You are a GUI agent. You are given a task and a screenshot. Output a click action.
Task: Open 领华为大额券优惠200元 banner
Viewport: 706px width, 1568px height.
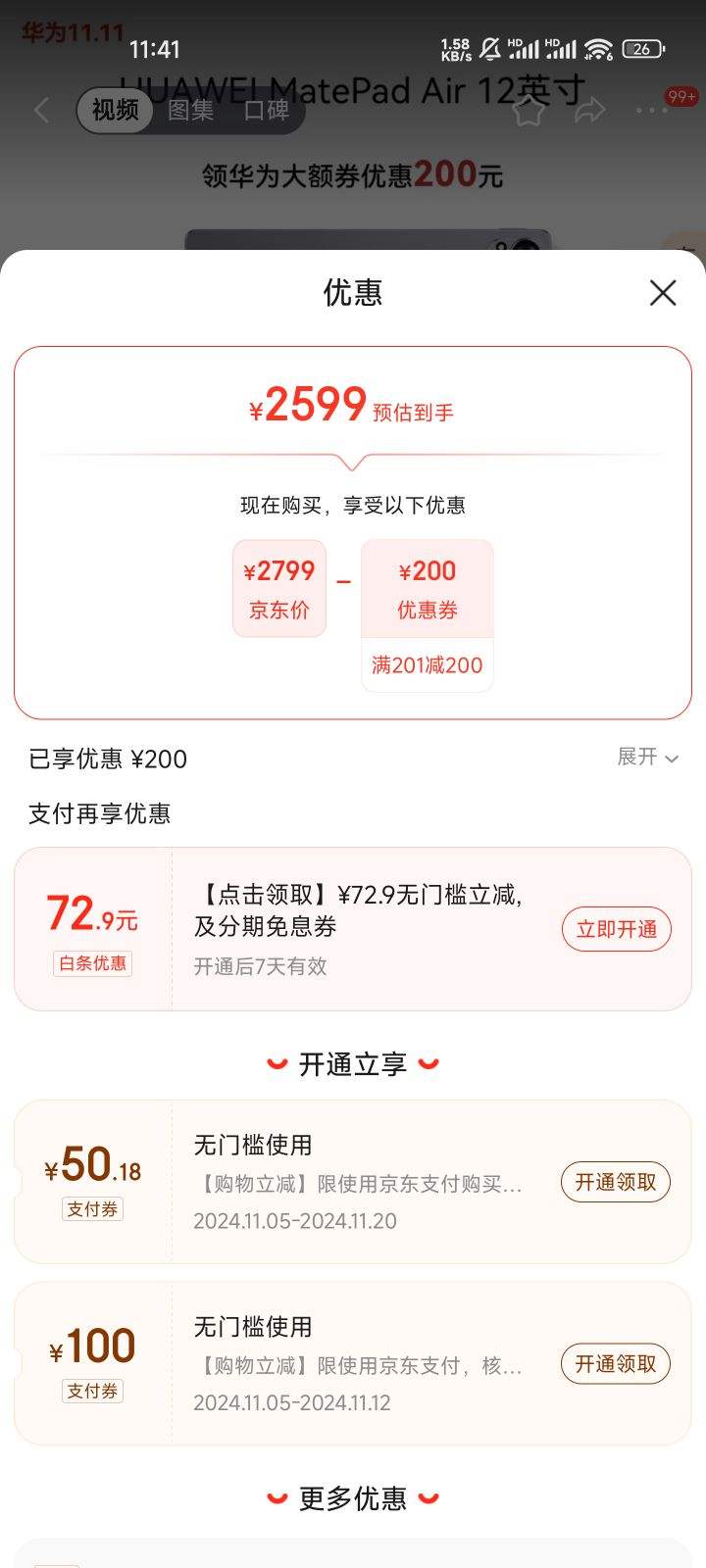pos(353,176)
